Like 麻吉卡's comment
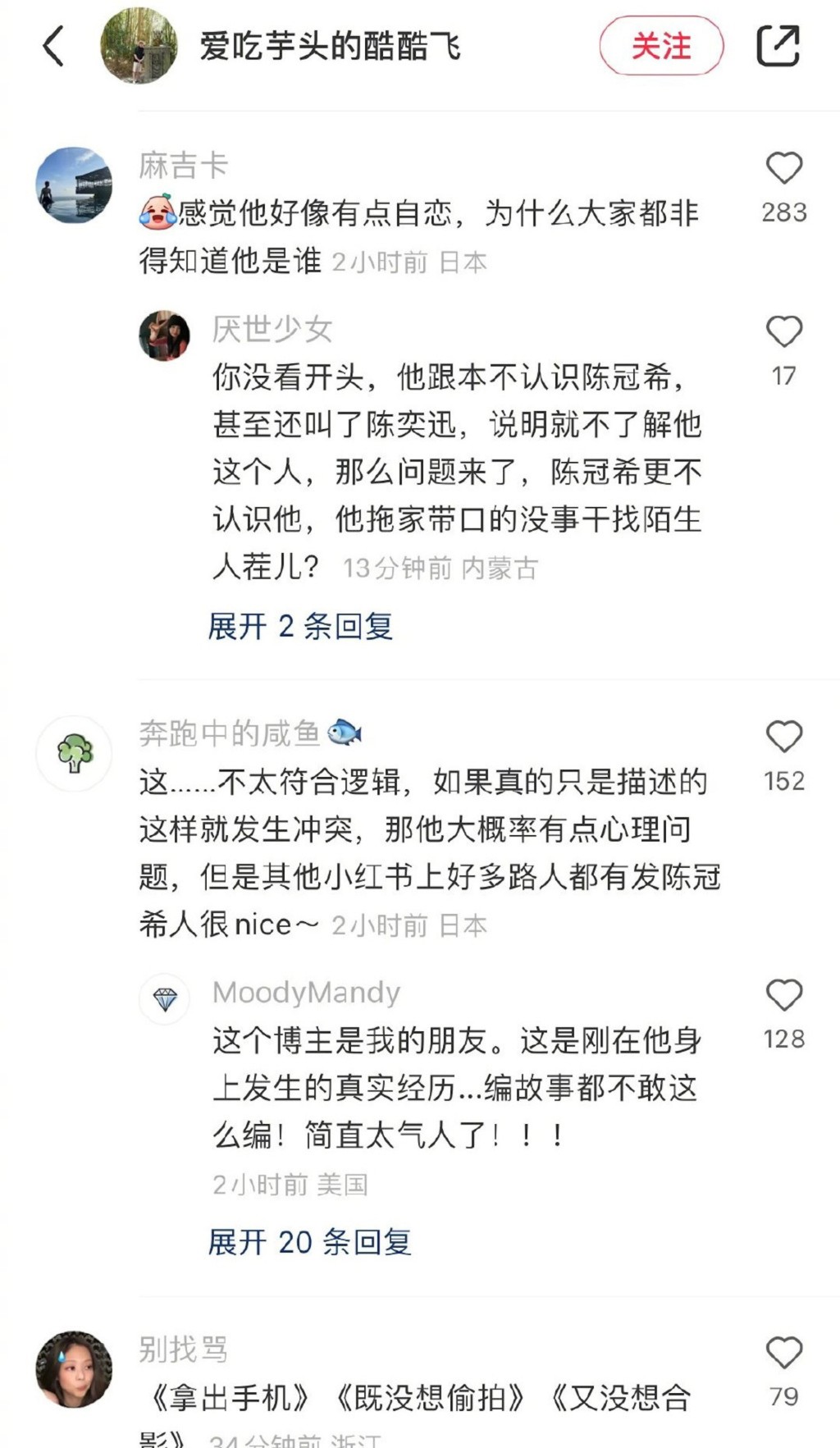Screen dimensions: 840x1448 783,168
